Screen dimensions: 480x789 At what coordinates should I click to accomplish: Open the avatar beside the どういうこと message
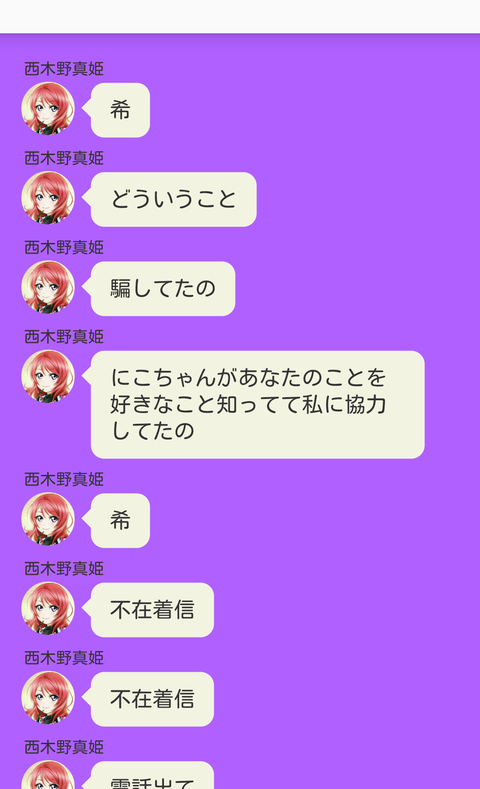click(x=48, y=198)
